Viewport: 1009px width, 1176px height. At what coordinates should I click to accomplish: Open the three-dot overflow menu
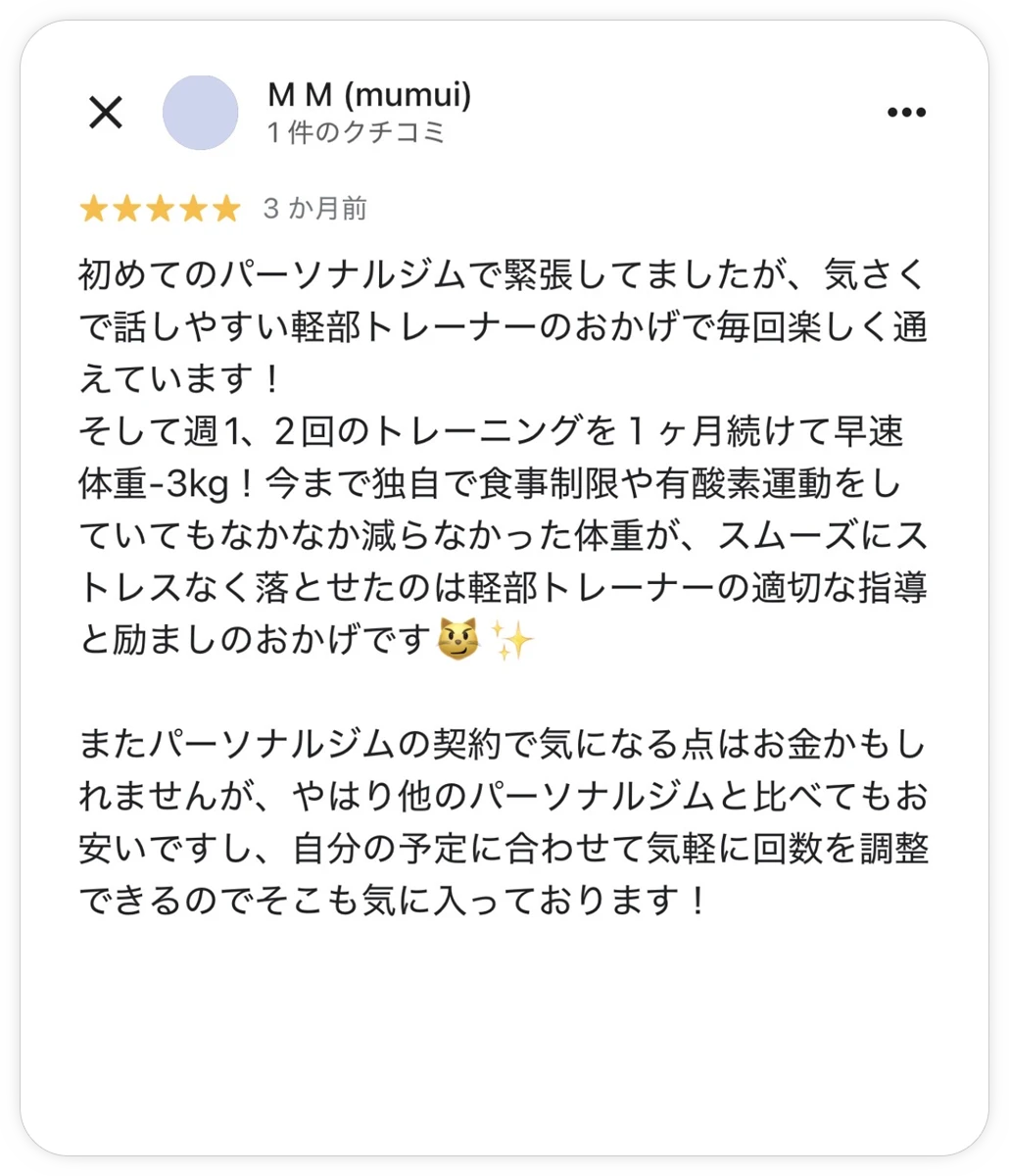coord(906,113)
